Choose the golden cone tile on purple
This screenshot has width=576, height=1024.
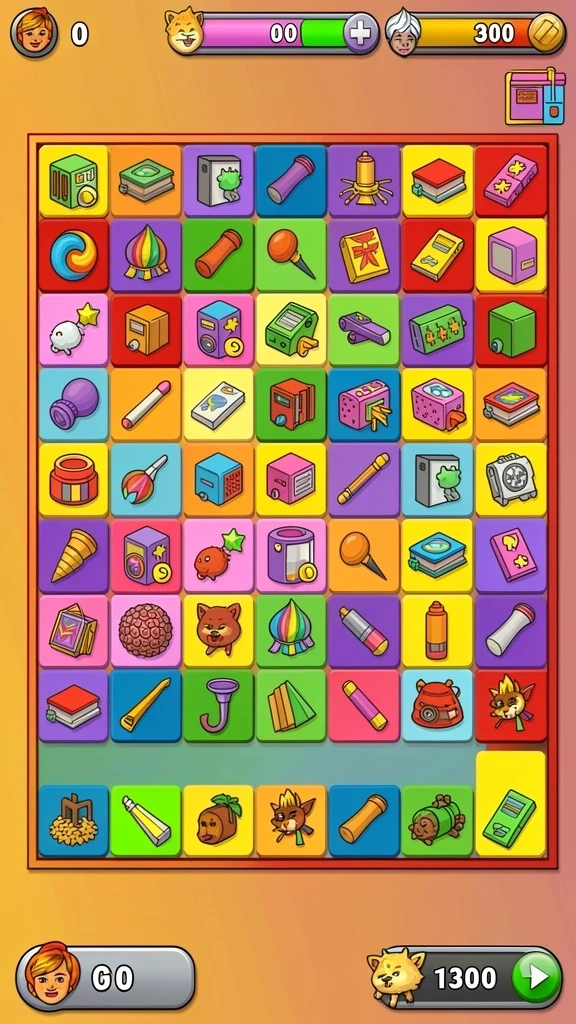(73, 555)
